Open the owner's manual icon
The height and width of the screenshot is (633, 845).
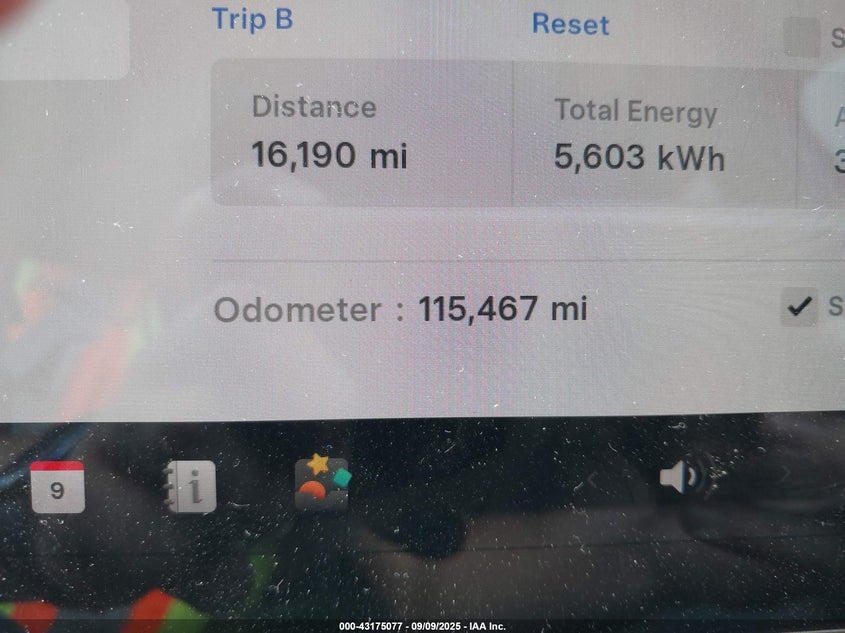coord(190,487)
